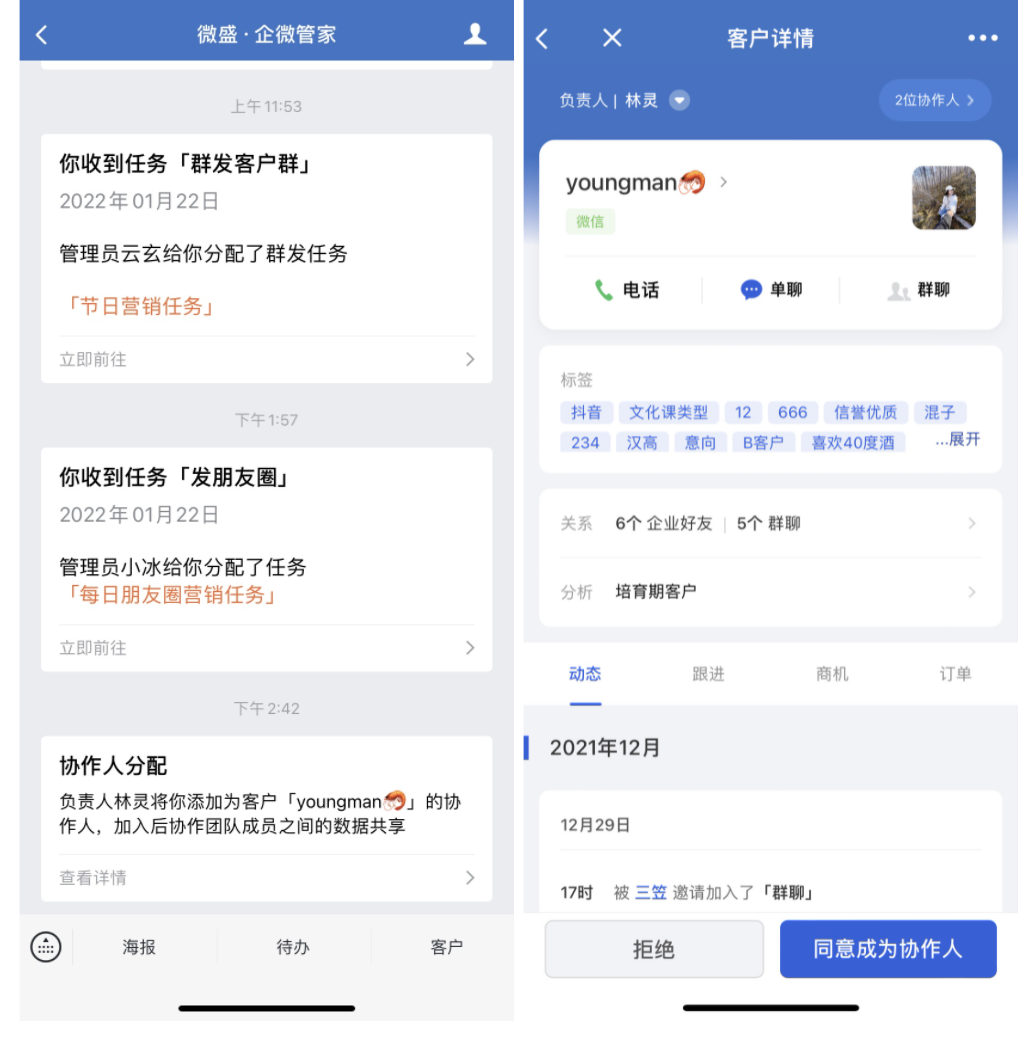The width and height of the screenshot is (1034, 1064).
Task: Open the 待办 menu
Action: (x=293, y=947)
